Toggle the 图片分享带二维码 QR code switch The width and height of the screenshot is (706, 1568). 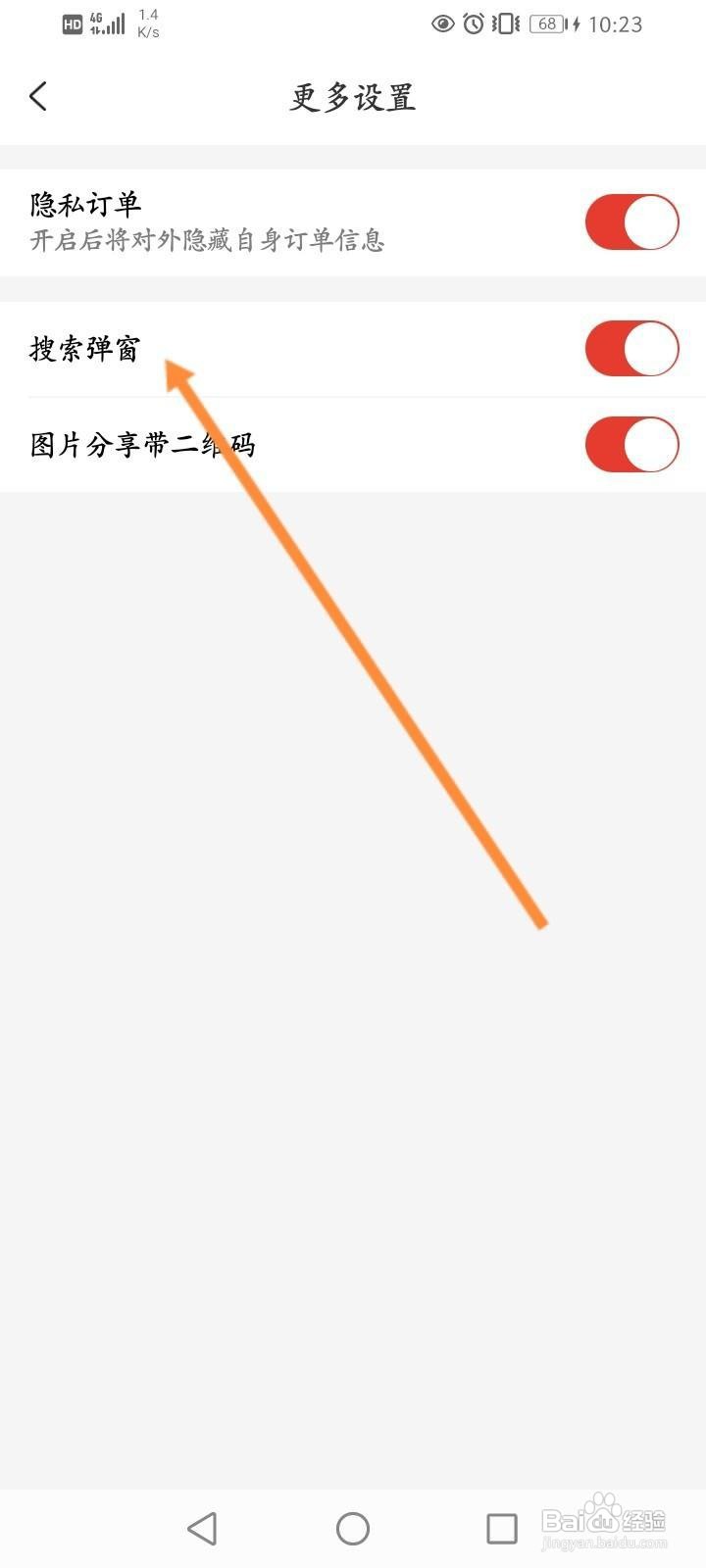pos(631,444)
